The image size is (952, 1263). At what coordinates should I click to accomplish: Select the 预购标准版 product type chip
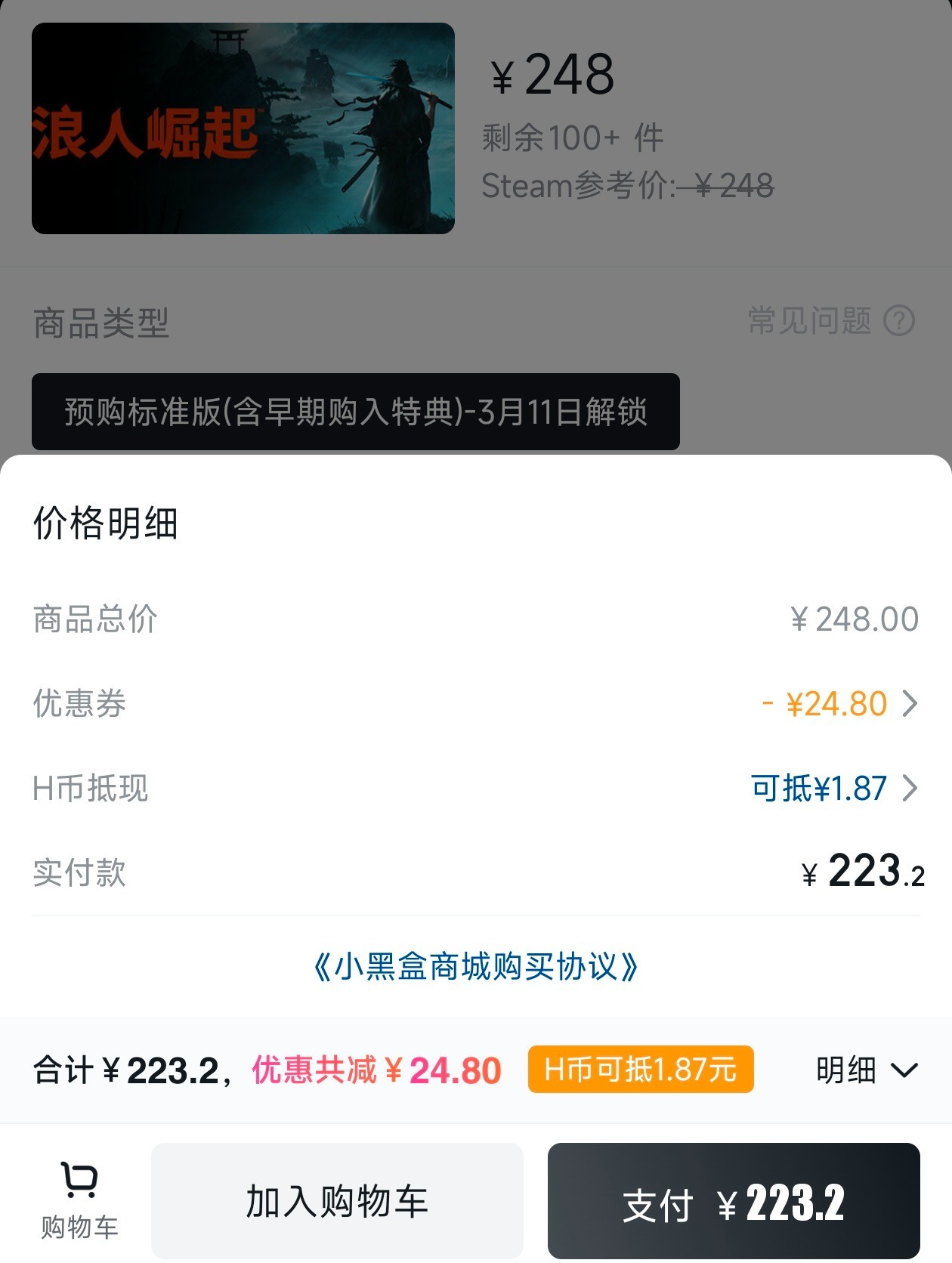coord(355,412)
